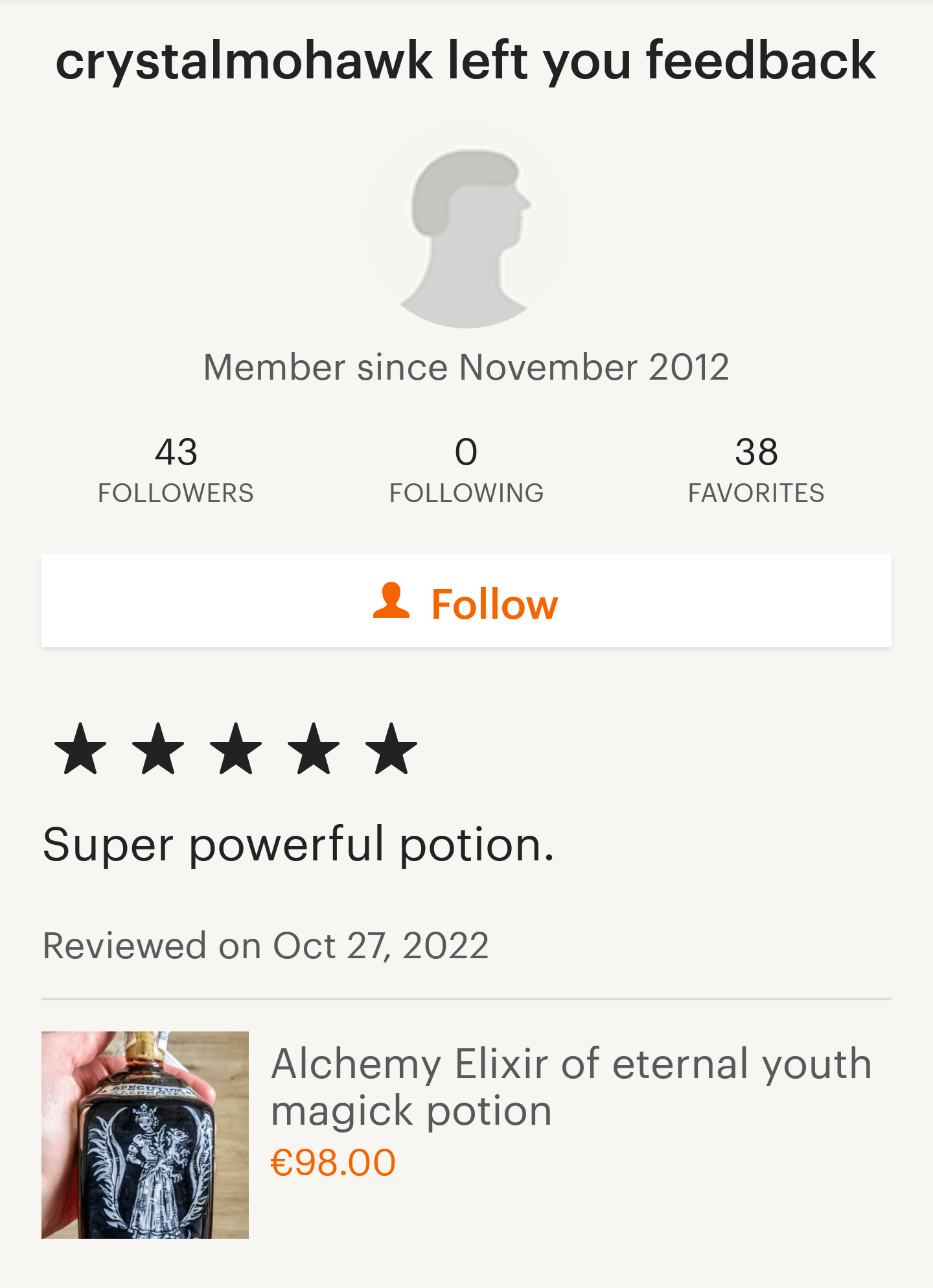View crystalmohawk's 43 followers
This screenshot has width=933, height=1288.
click(176, 470)
